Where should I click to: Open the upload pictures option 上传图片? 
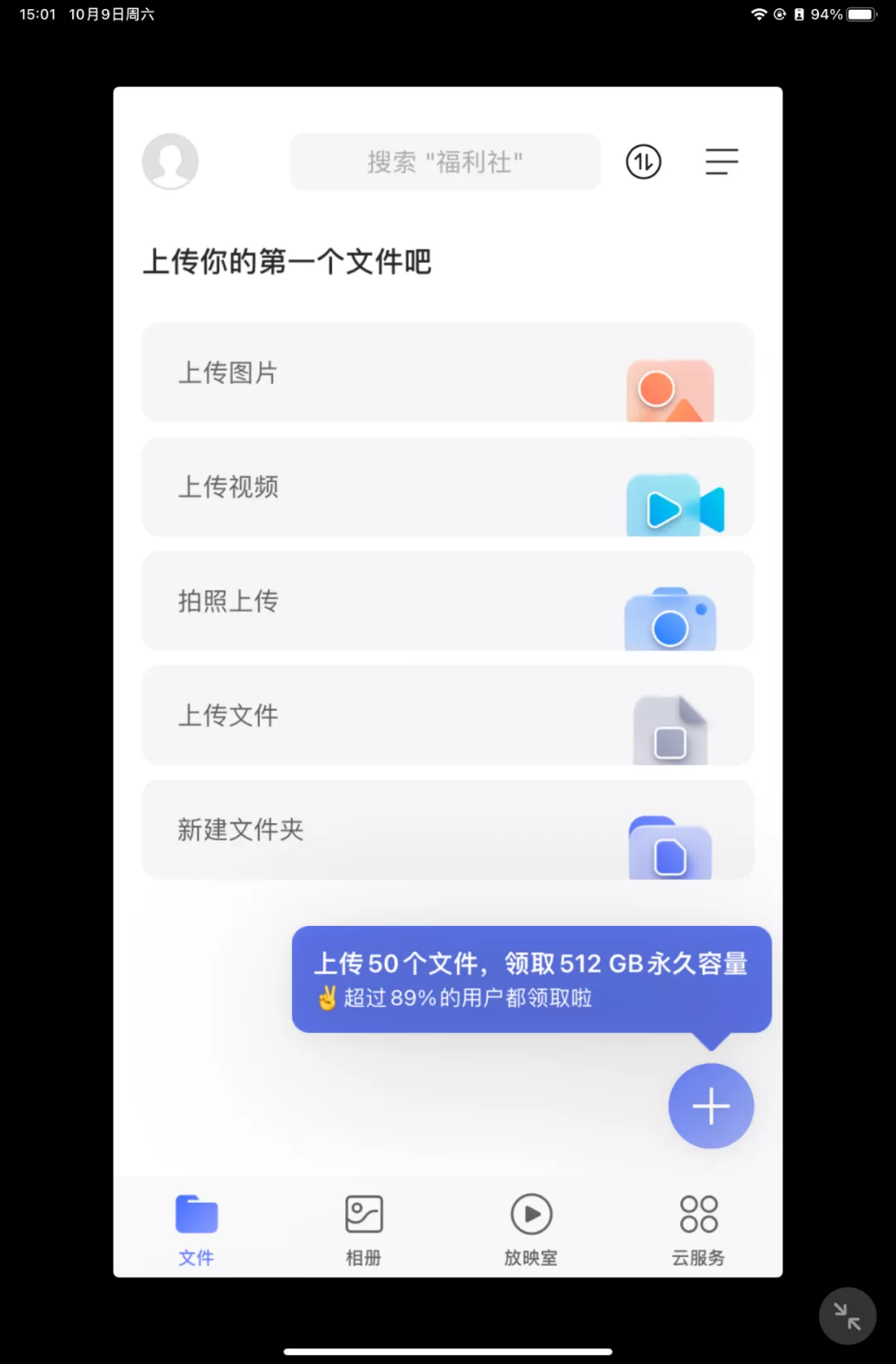click(448, 372)
